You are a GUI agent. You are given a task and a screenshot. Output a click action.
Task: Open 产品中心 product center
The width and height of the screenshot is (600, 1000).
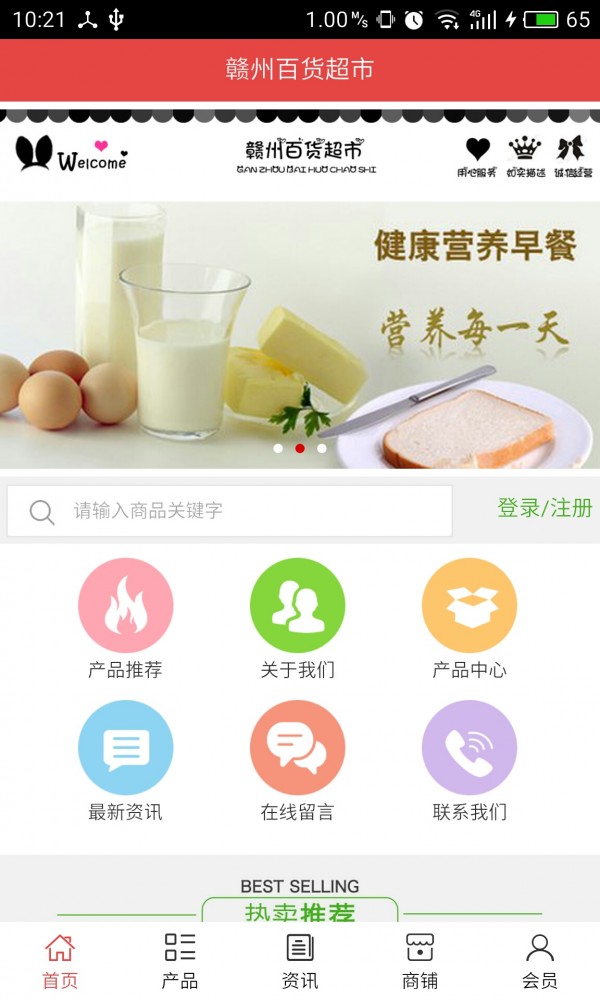469,618
